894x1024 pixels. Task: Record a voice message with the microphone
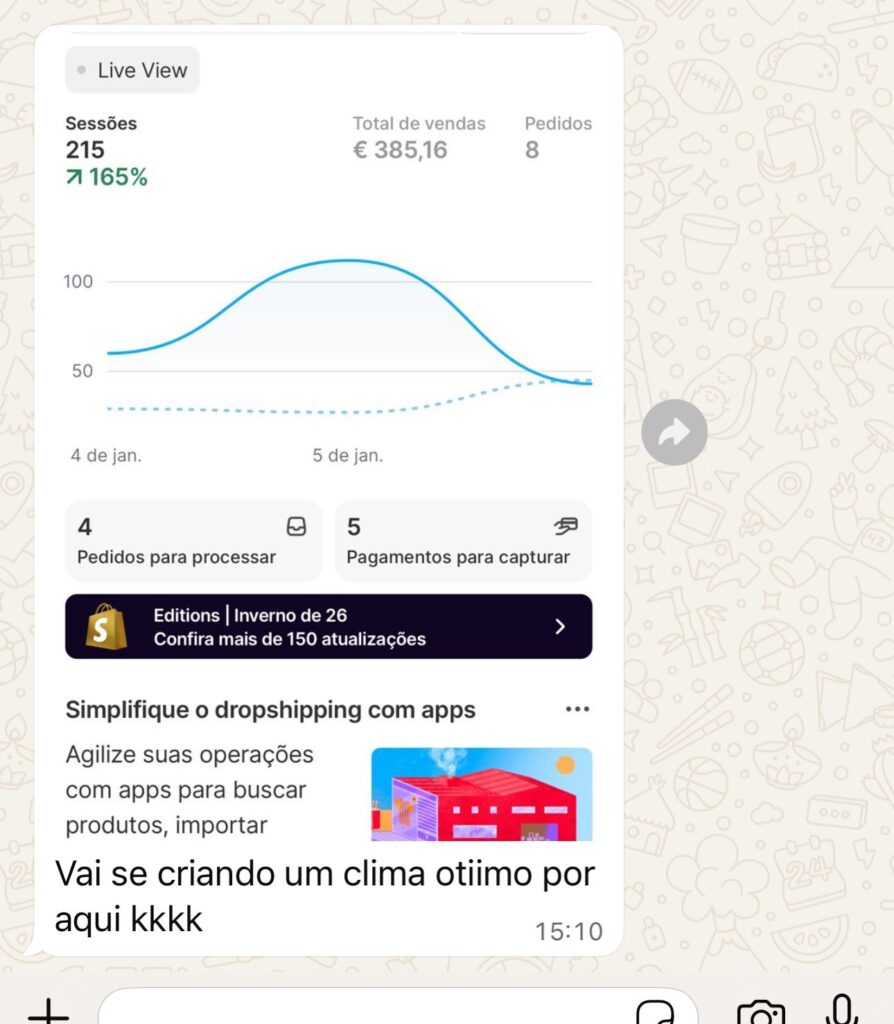[x=843, y=1010]
